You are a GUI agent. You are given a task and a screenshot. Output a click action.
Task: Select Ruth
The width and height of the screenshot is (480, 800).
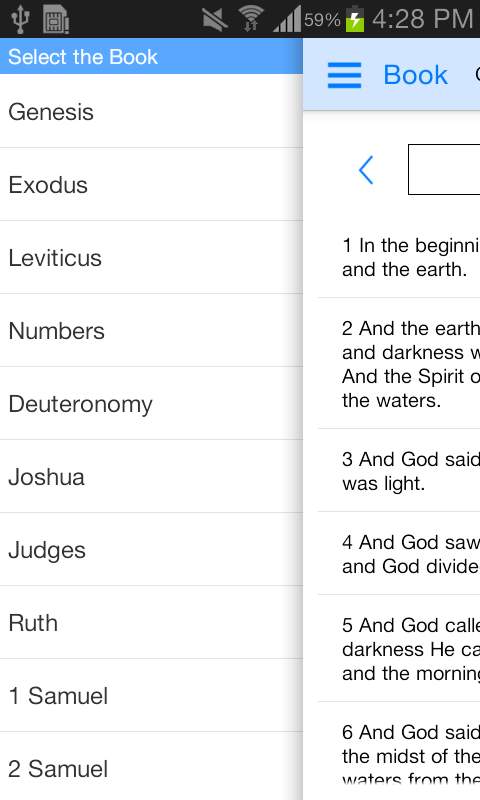[151, 622]
